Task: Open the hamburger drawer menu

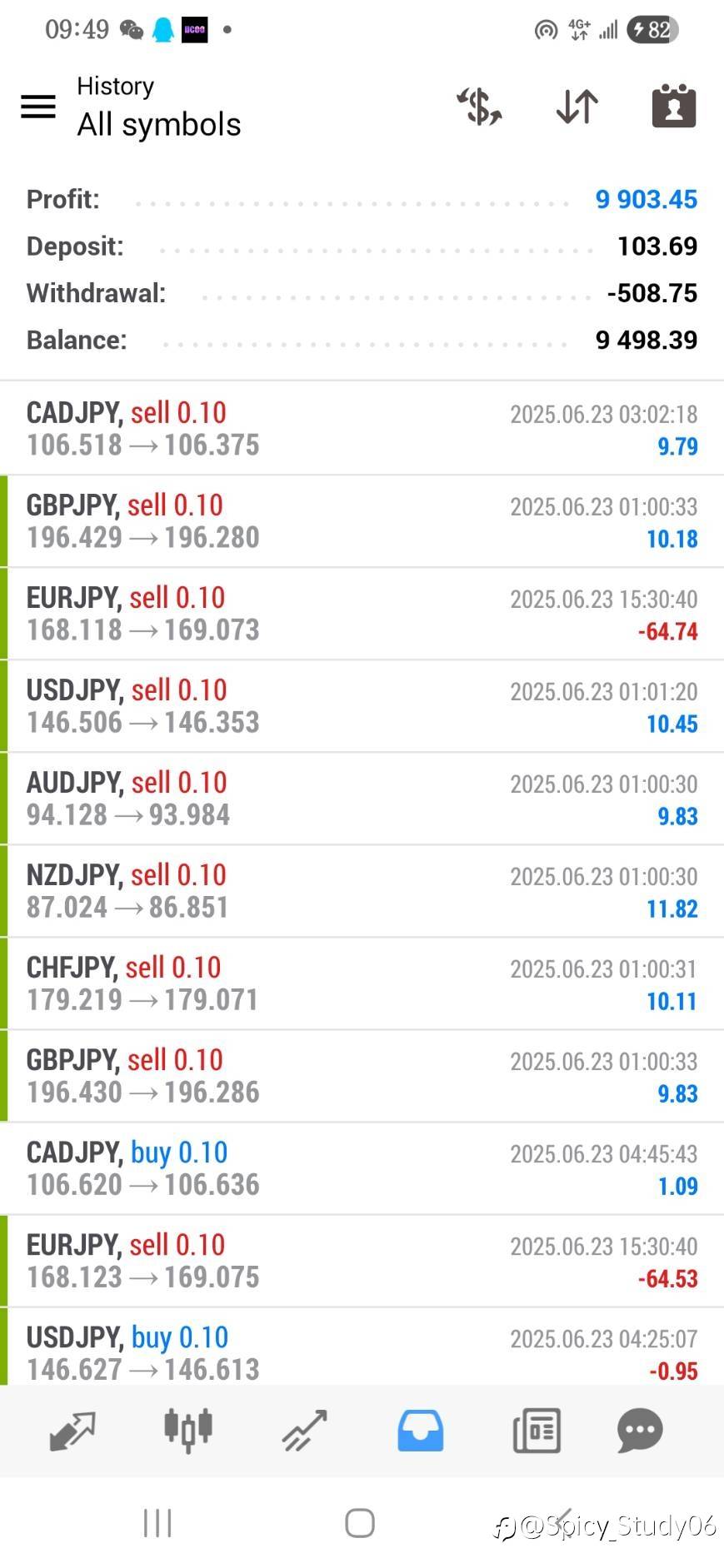Action: click(38, 107)
